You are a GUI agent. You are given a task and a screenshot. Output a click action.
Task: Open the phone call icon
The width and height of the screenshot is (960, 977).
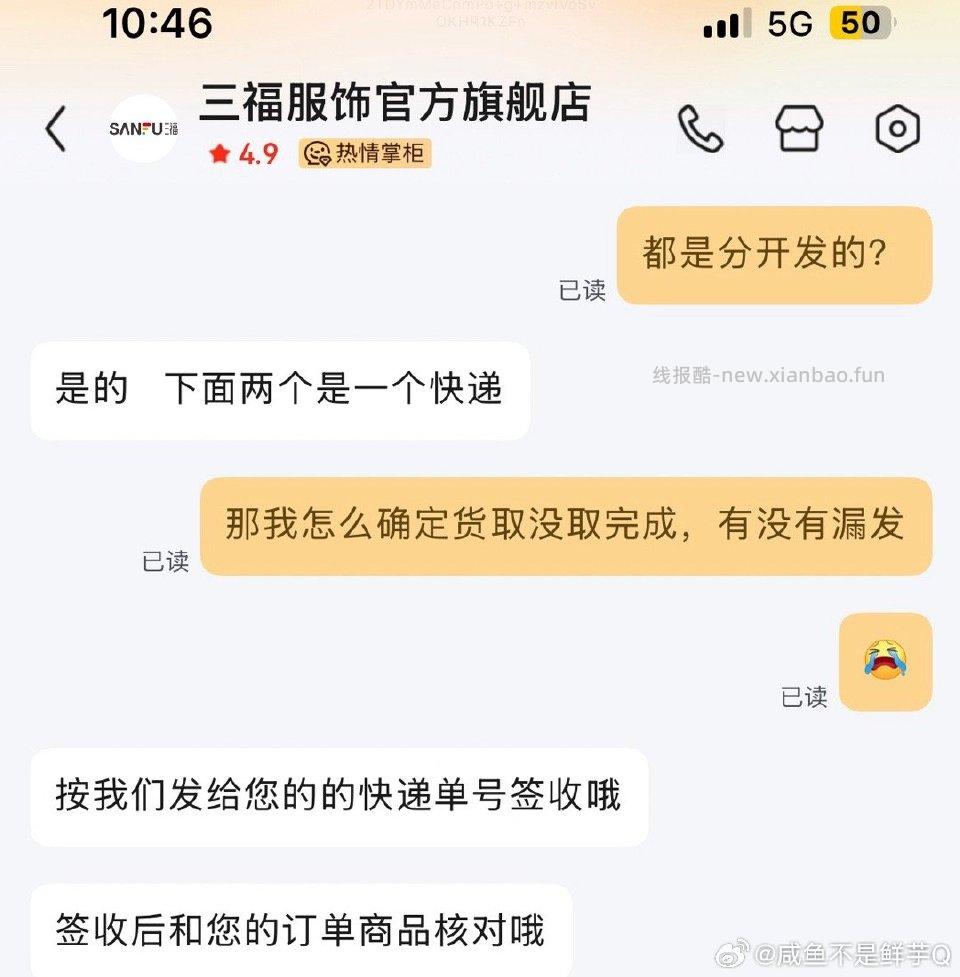pyautogui.click(x=700, y=127)
